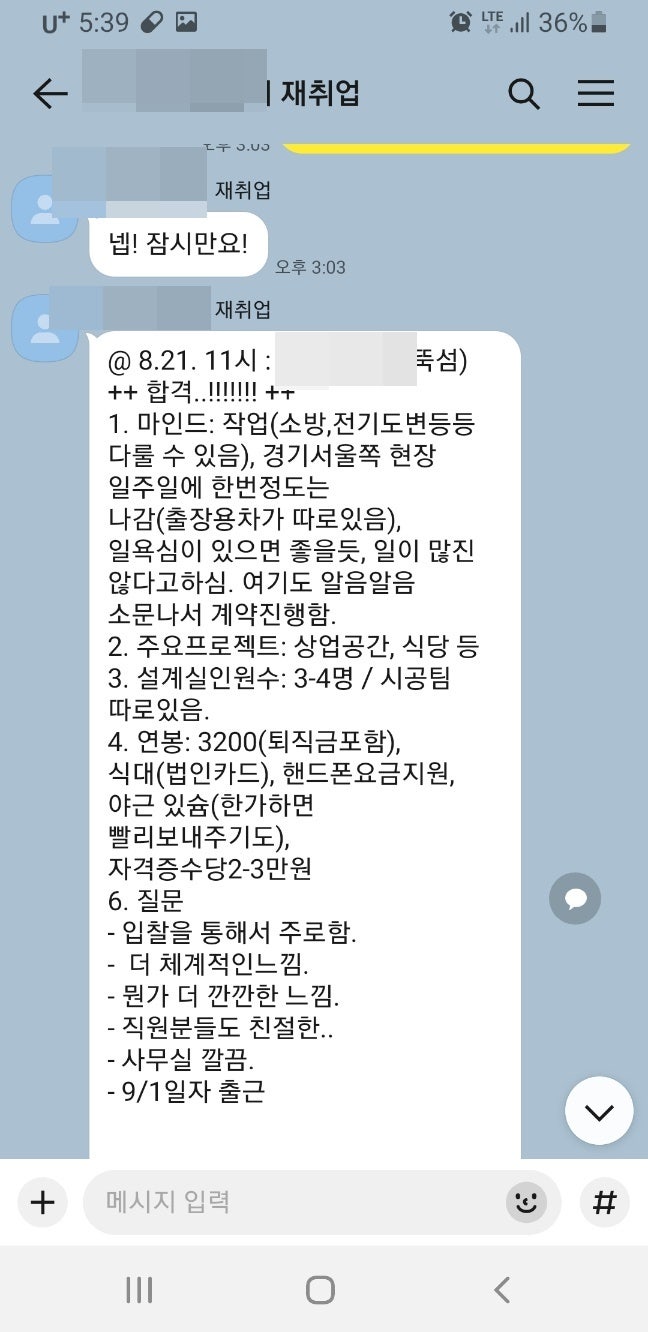The height and width of the screenshot is (1332, 648).
Task: Search within this chat
Action: pyautogui.click(x=524, y=94)
